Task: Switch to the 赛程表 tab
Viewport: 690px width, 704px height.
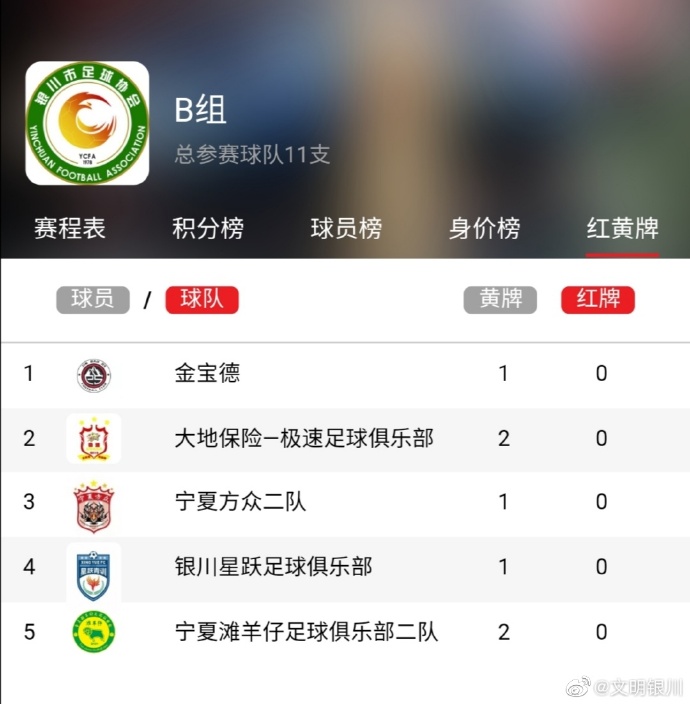Action: tap(69, 228)
